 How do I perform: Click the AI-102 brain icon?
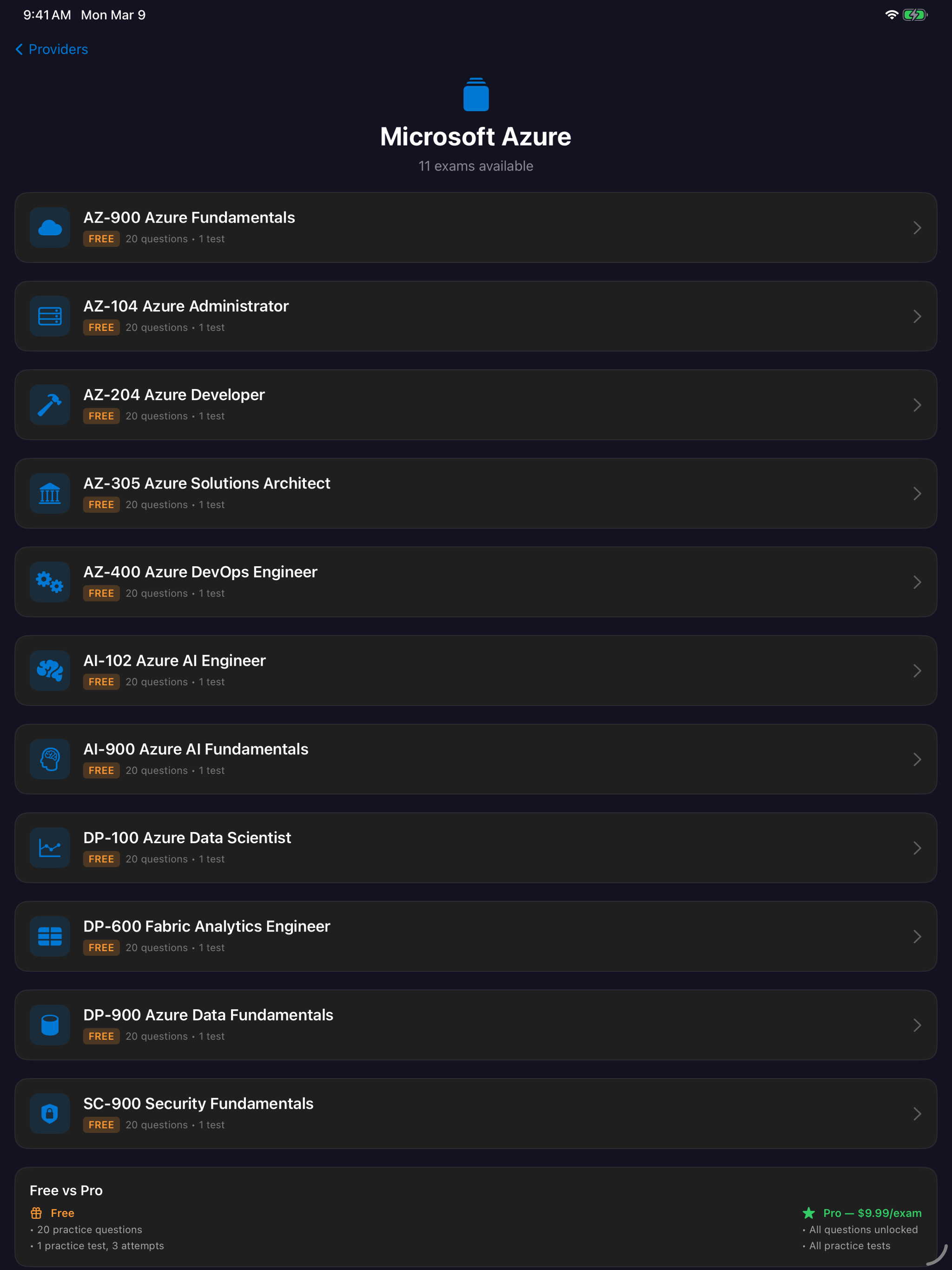[49, 670]
